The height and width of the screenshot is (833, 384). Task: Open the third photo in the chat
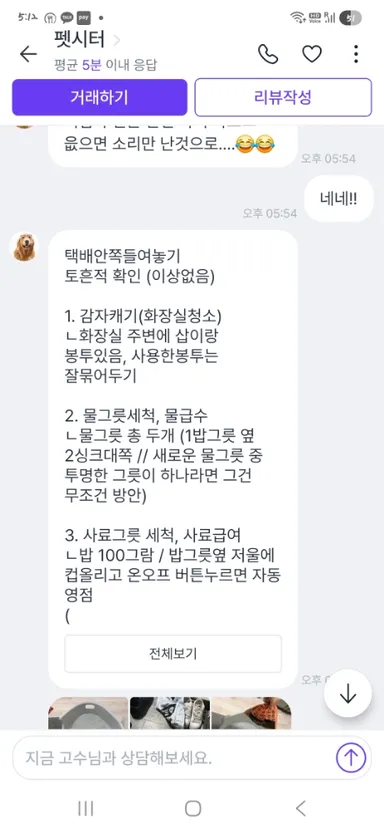251,713
